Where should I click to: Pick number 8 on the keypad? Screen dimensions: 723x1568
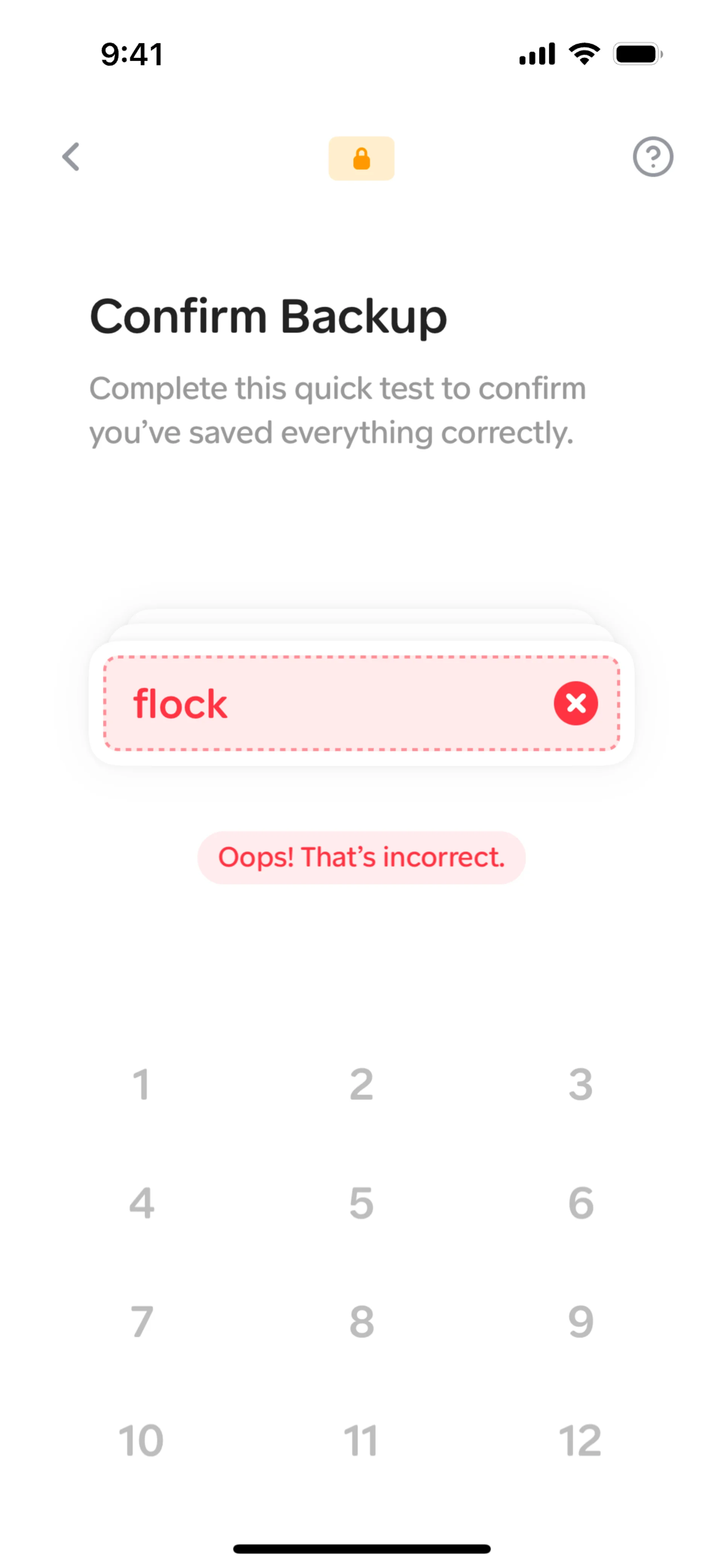pos(361,1322)
